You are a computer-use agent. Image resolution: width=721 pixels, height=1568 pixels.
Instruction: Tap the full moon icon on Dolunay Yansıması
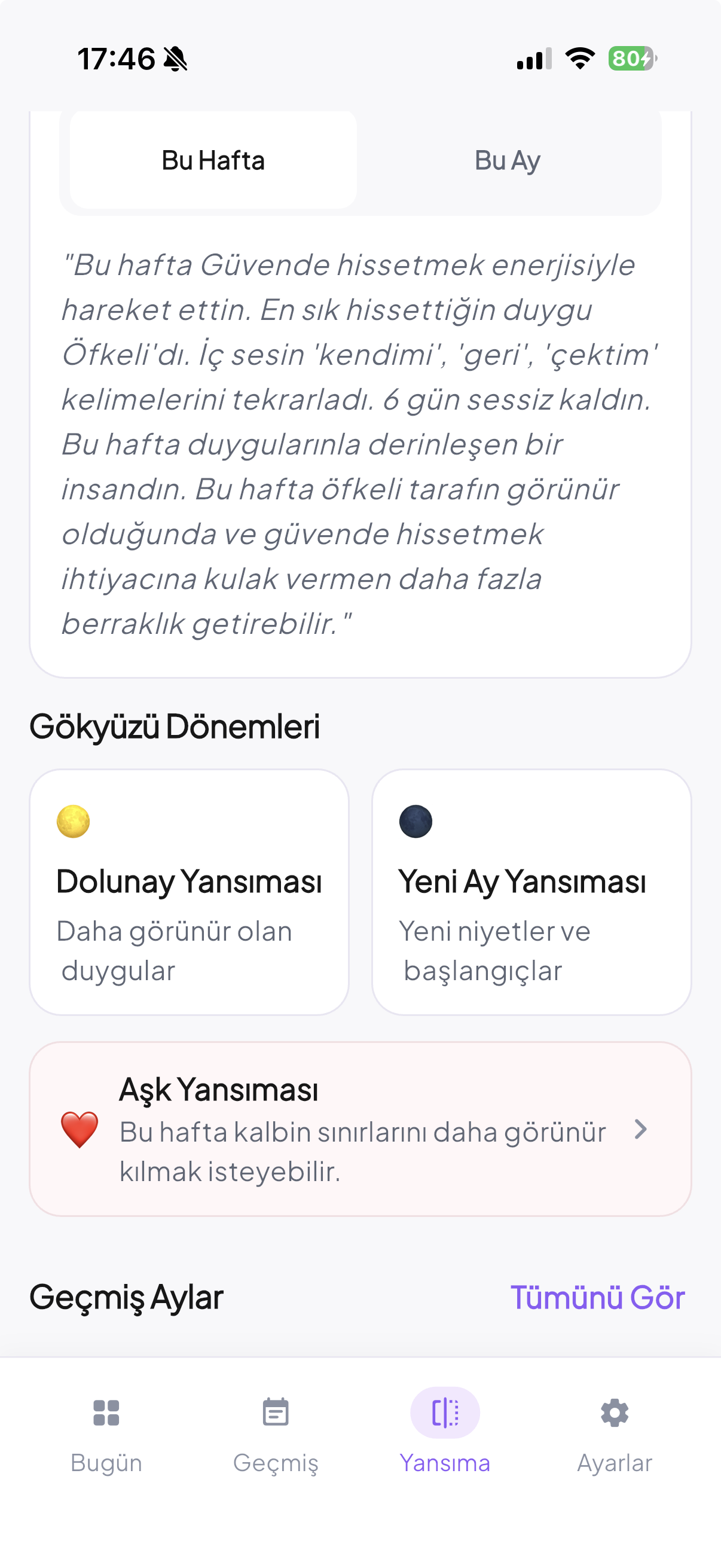(x=73, y=821)
